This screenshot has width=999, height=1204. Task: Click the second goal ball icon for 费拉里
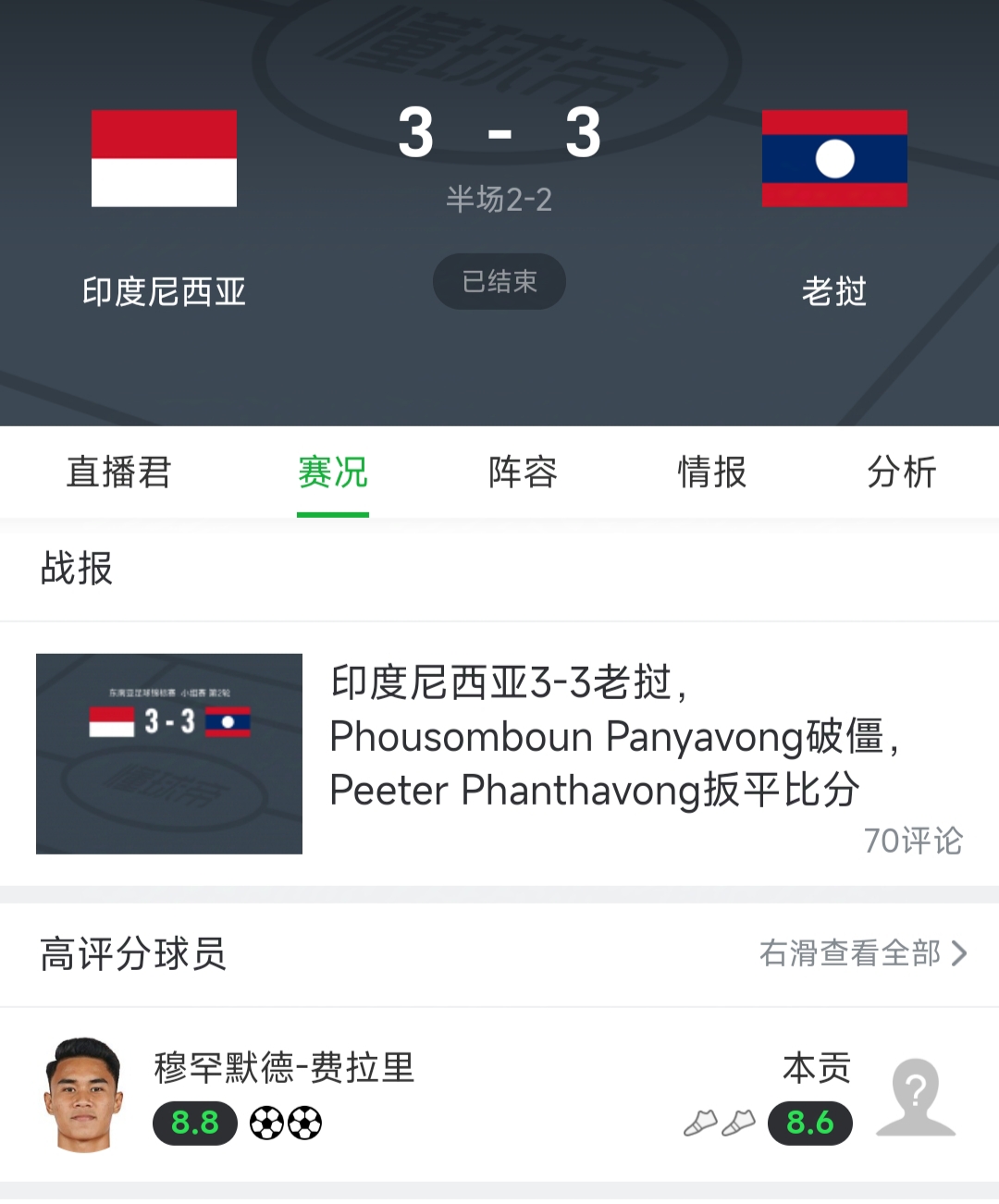[x=305, y=1123]
